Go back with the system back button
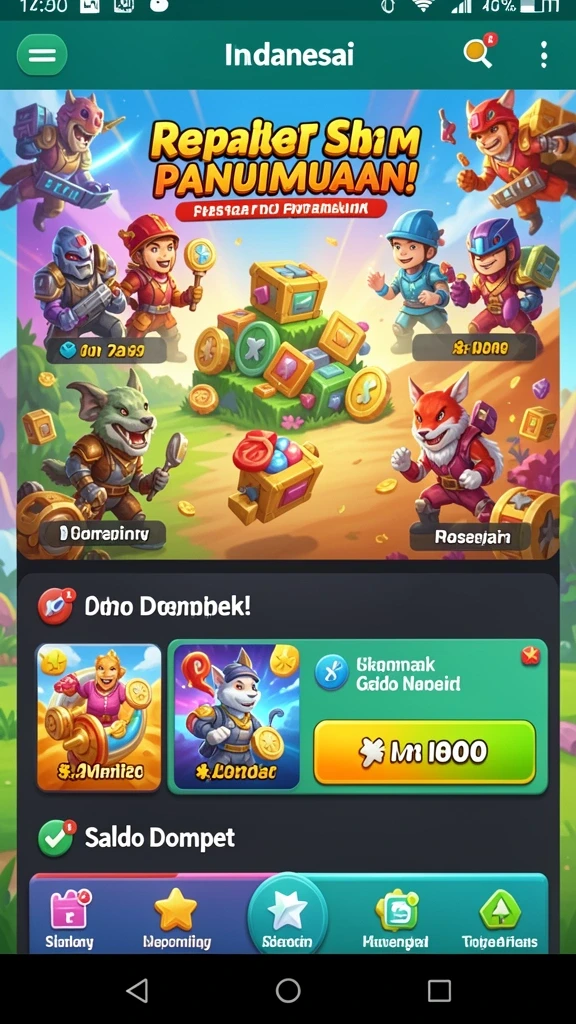The height and width of the screenshot is (1024, 576). [137, 991]
